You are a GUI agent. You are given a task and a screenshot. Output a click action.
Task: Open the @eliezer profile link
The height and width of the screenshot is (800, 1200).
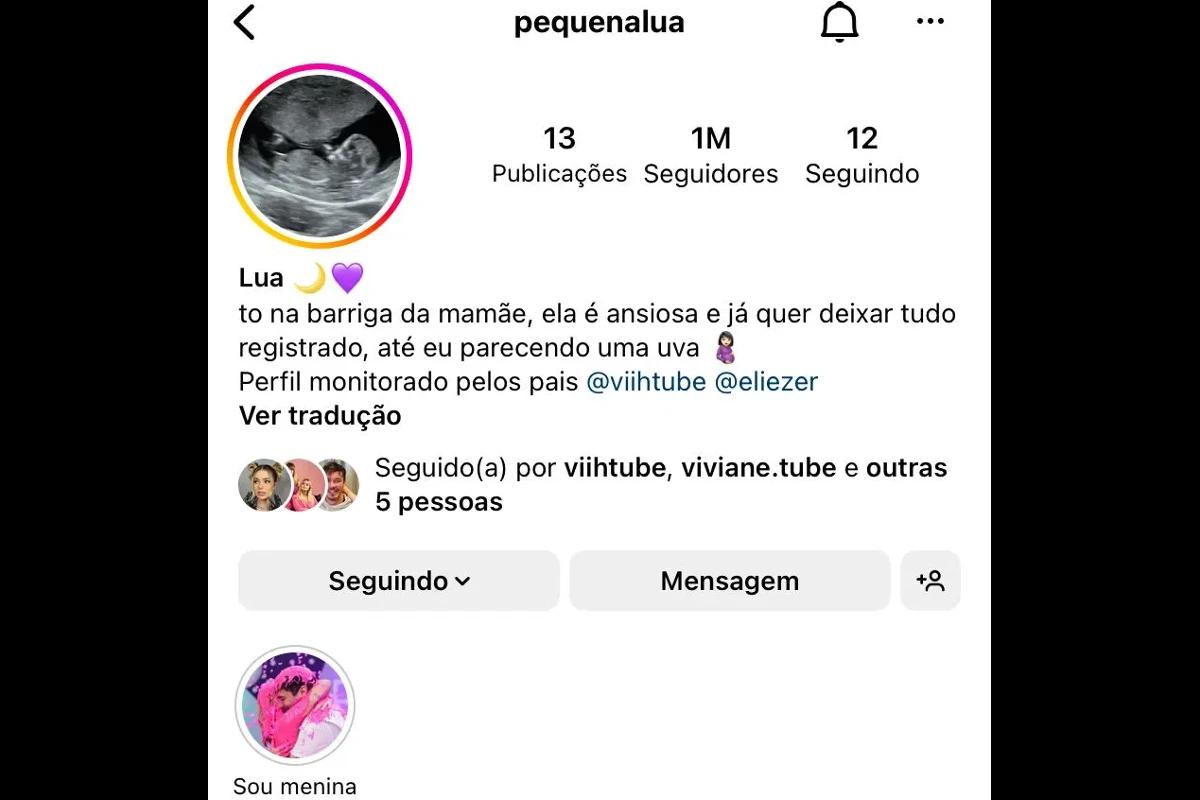pos(766,382)
